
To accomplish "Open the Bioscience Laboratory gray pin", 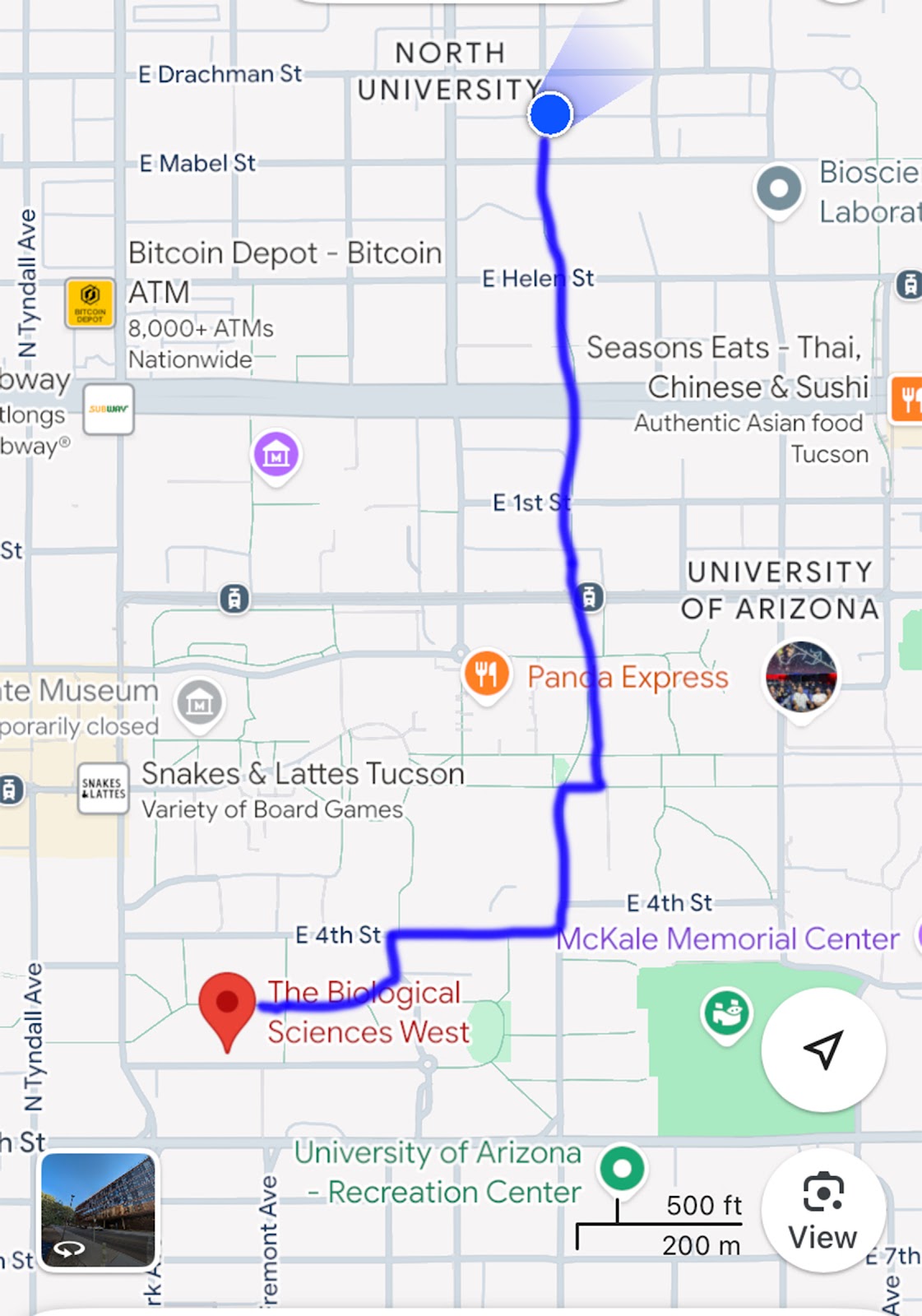I will point(778,189).
